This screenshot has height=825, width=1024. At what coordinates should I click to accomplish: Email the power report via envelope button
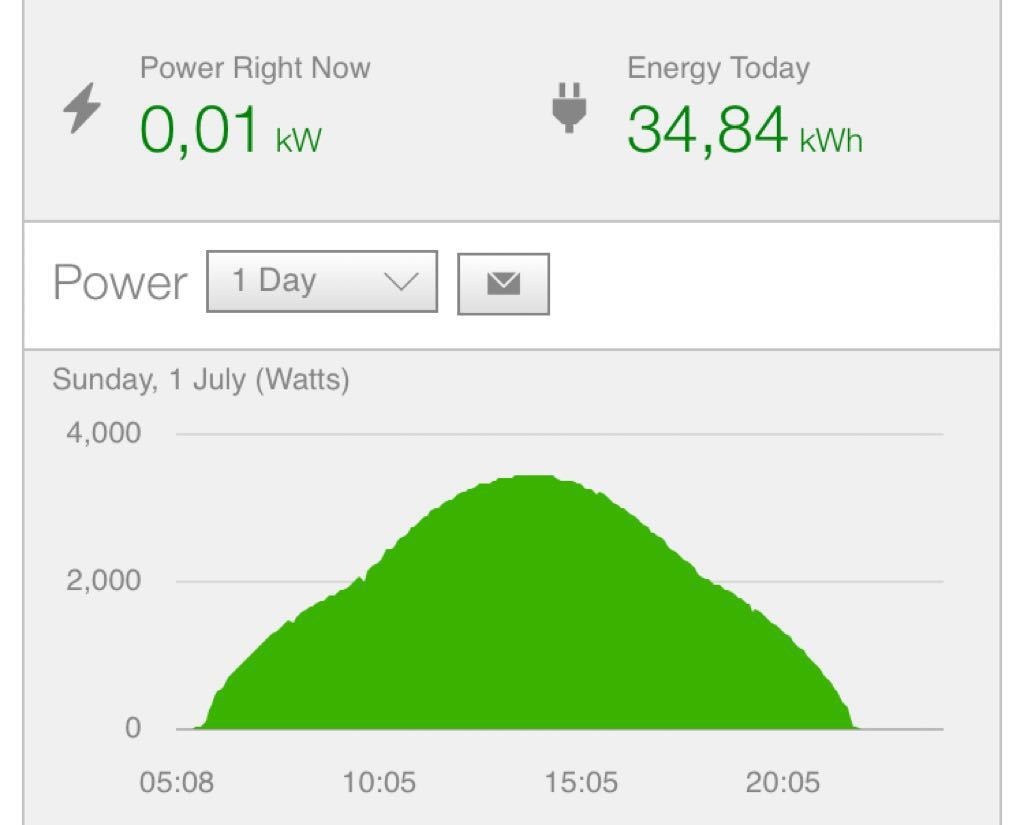pos(503,284)
